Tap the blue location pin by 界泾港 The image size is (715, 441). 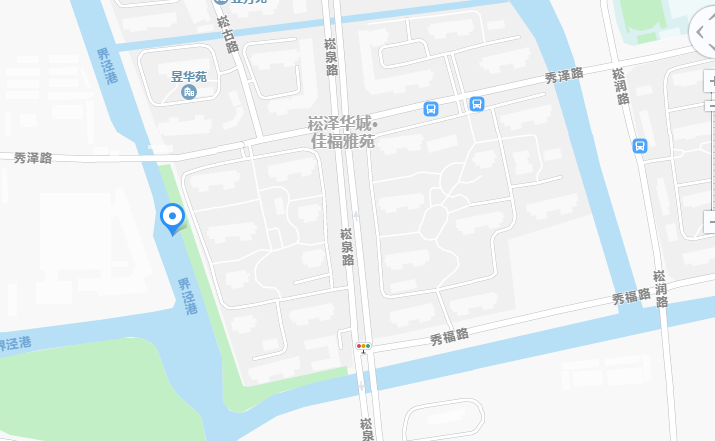(173, 217)
